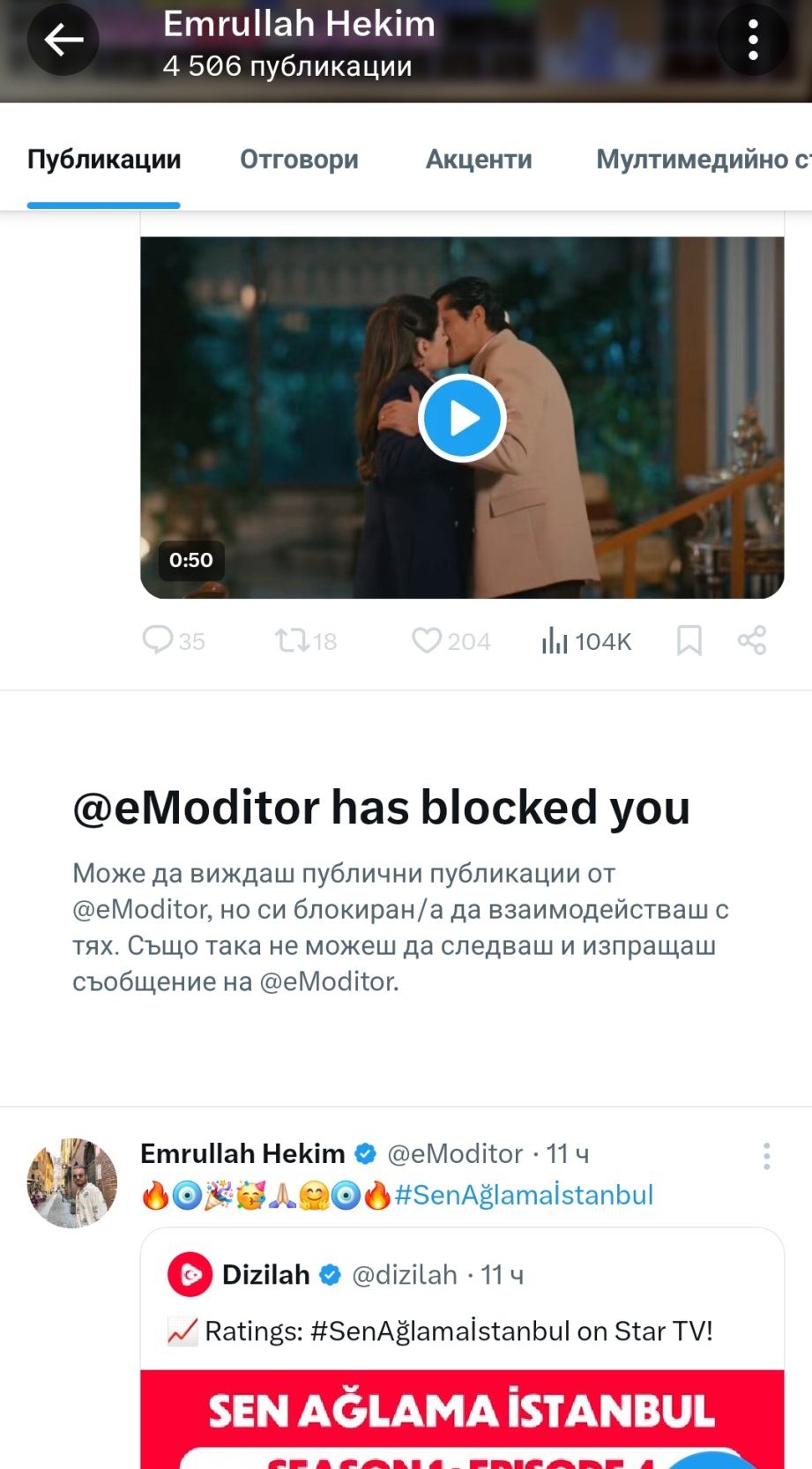Switch to the Отговори tab

(x=299, y=160)
